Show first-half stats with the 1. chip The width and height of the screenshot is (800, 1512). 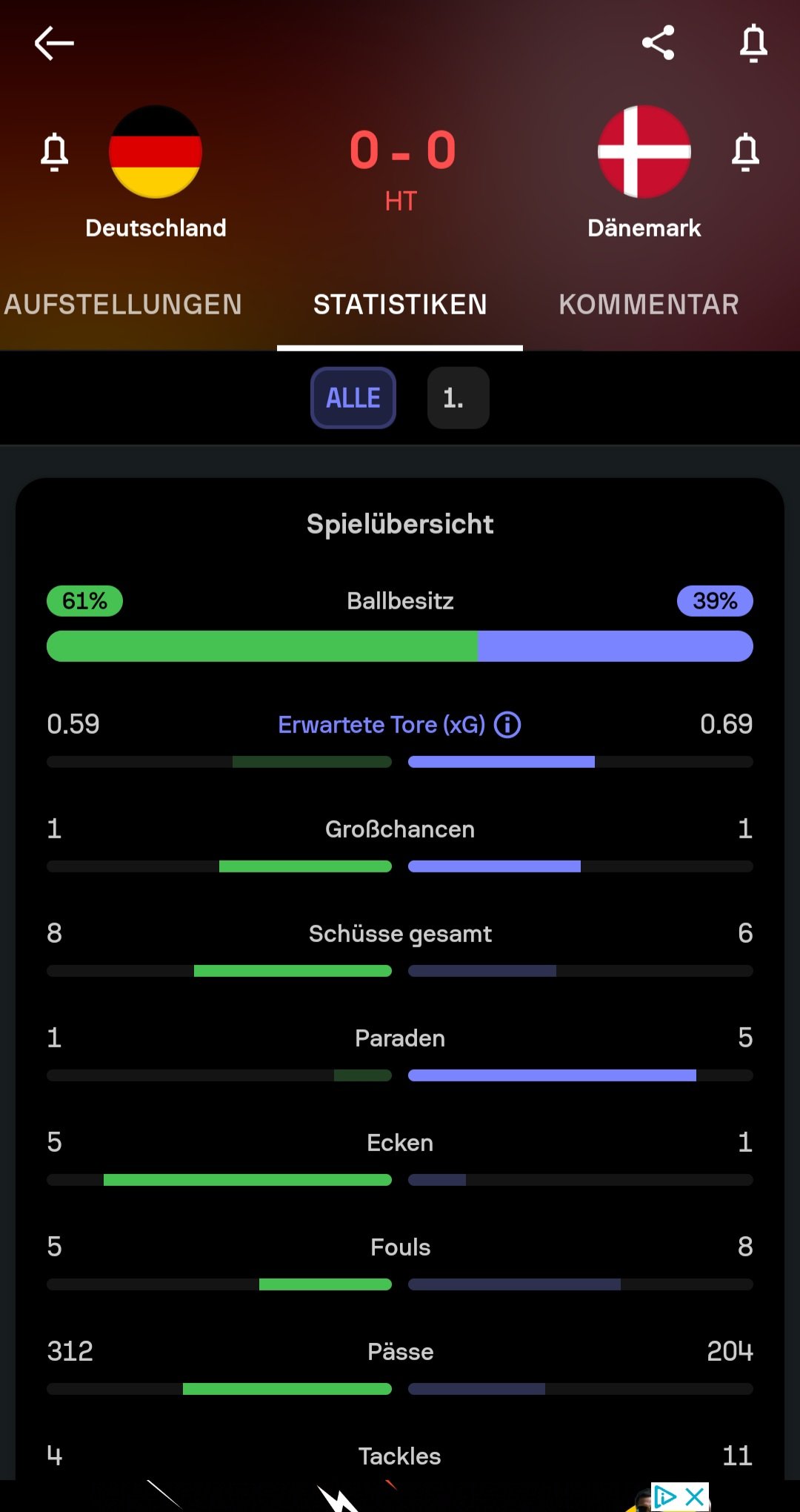458,398
